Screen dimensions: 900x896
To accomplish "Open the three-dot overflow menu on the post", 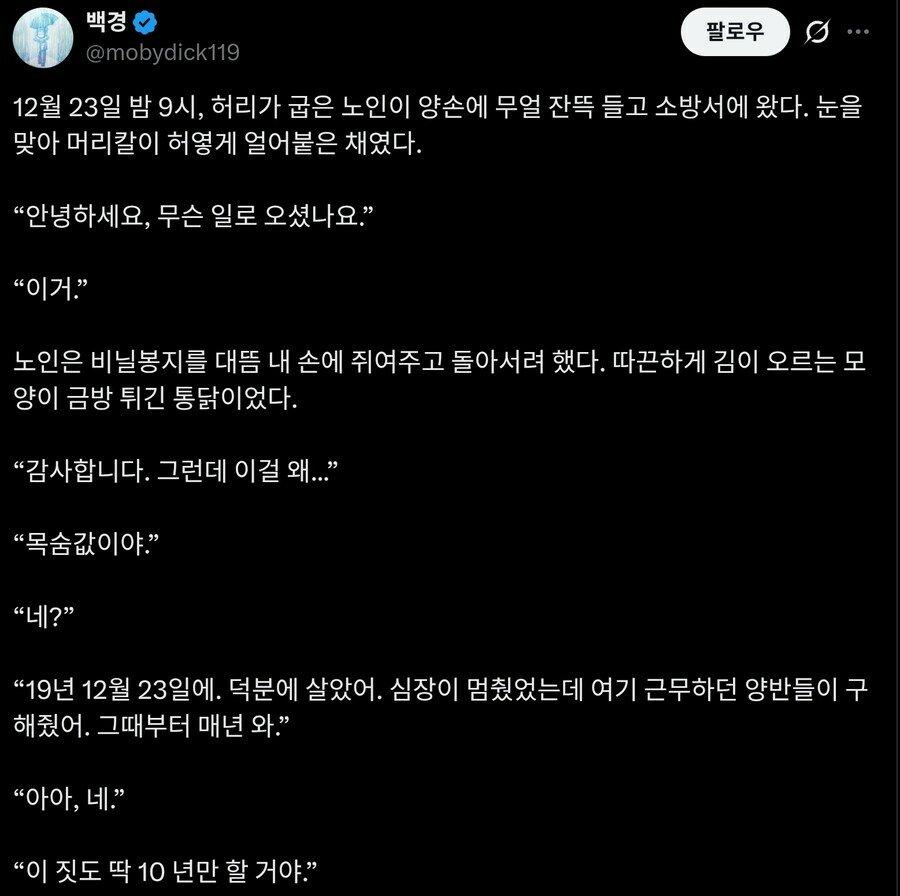I will (x=858, y=32).
